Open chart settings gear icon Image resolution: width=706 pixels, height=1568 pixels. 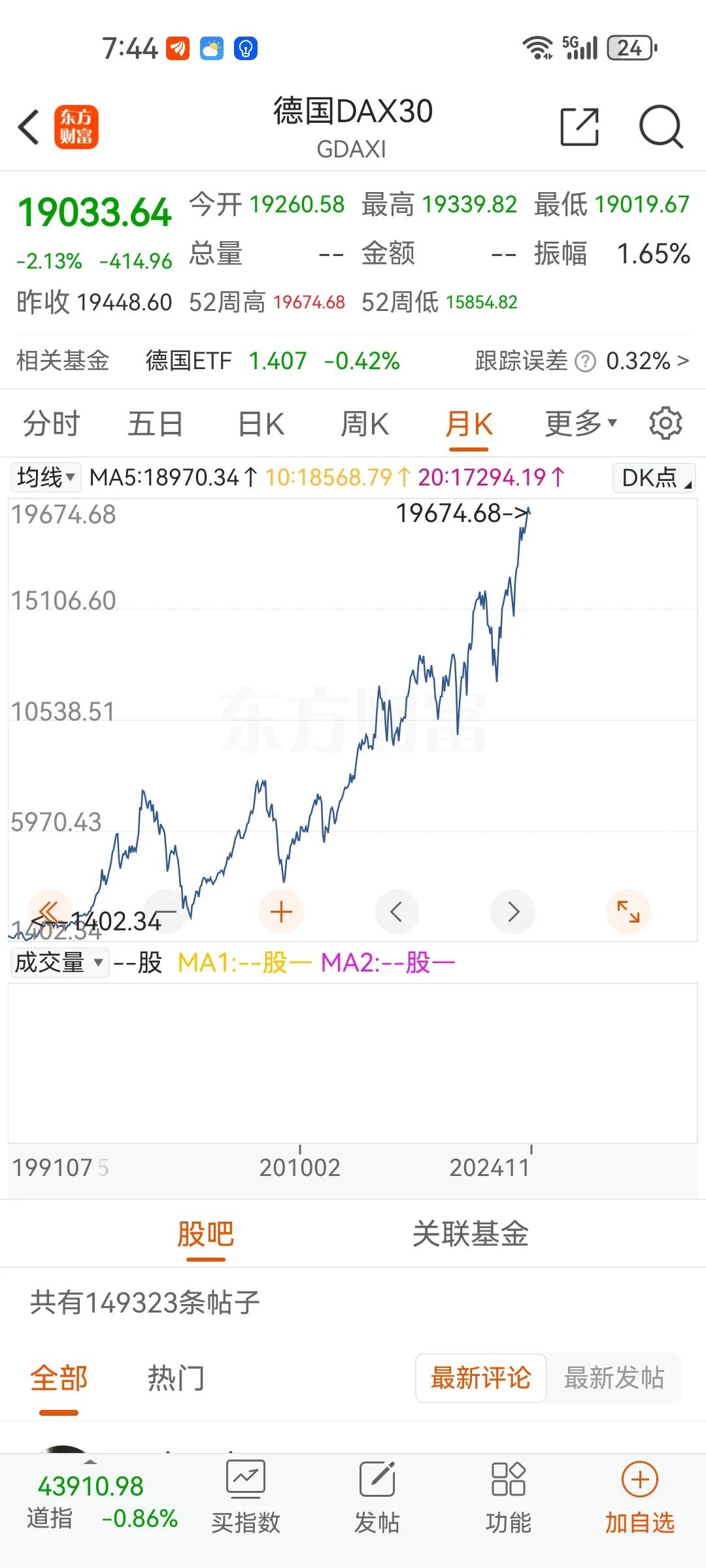(x=665, y=424)
